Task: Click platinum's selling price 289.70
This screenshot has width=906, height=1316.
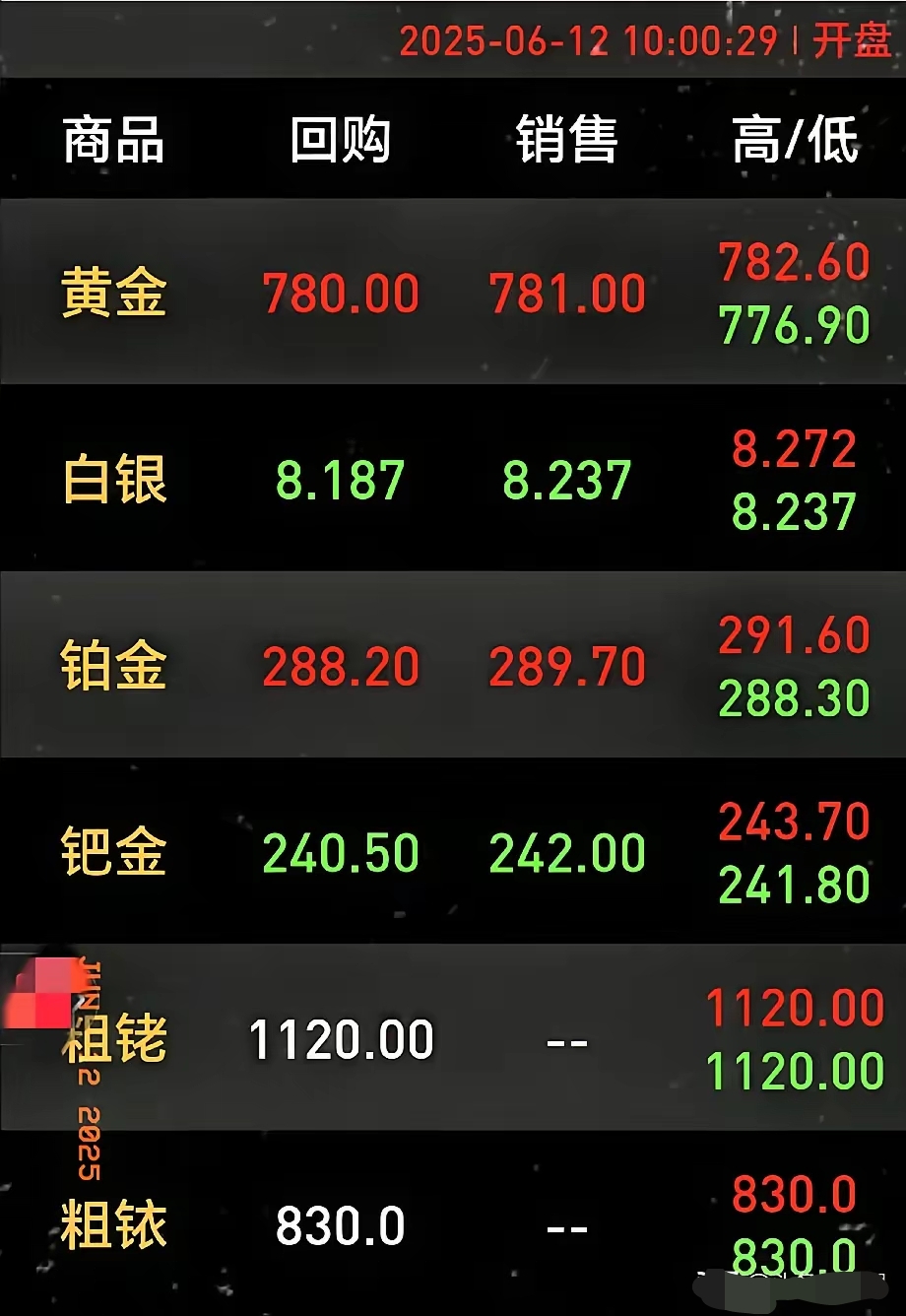Action: 566,667
